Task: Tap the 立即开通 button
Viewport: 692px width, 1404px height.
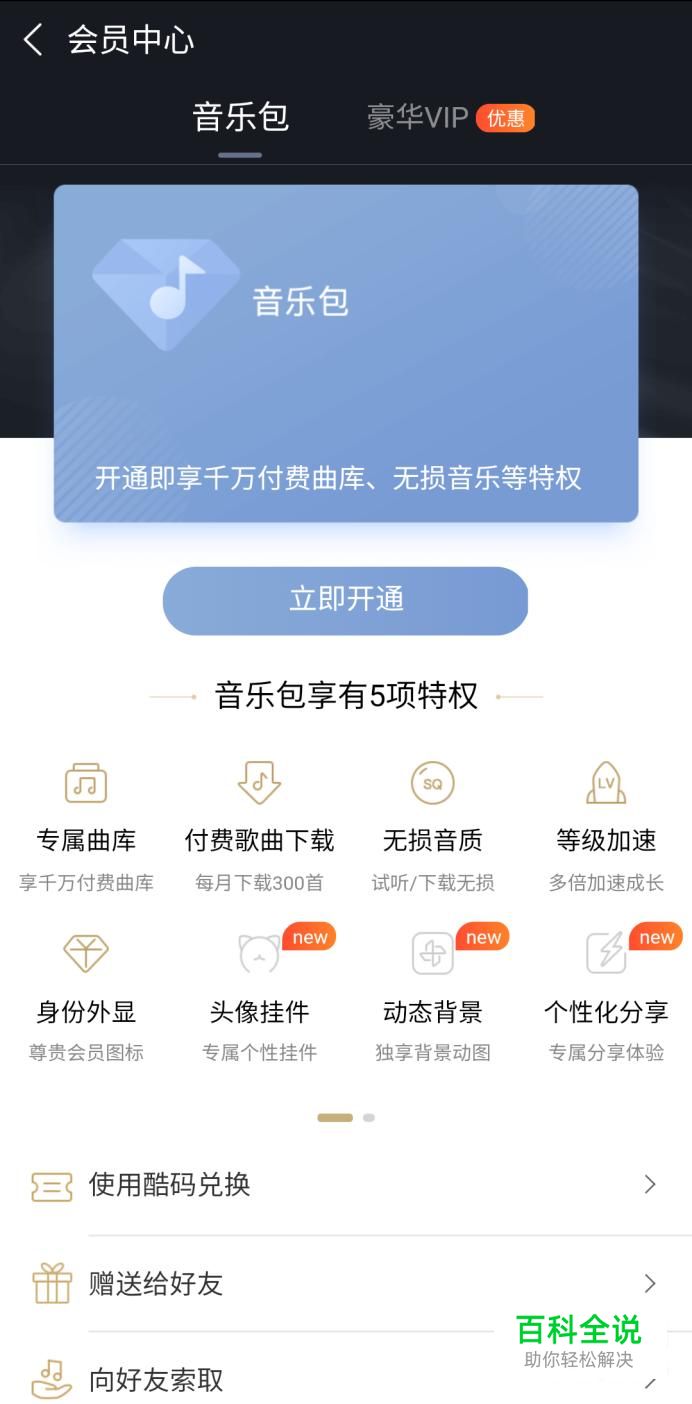Action: 345,600
